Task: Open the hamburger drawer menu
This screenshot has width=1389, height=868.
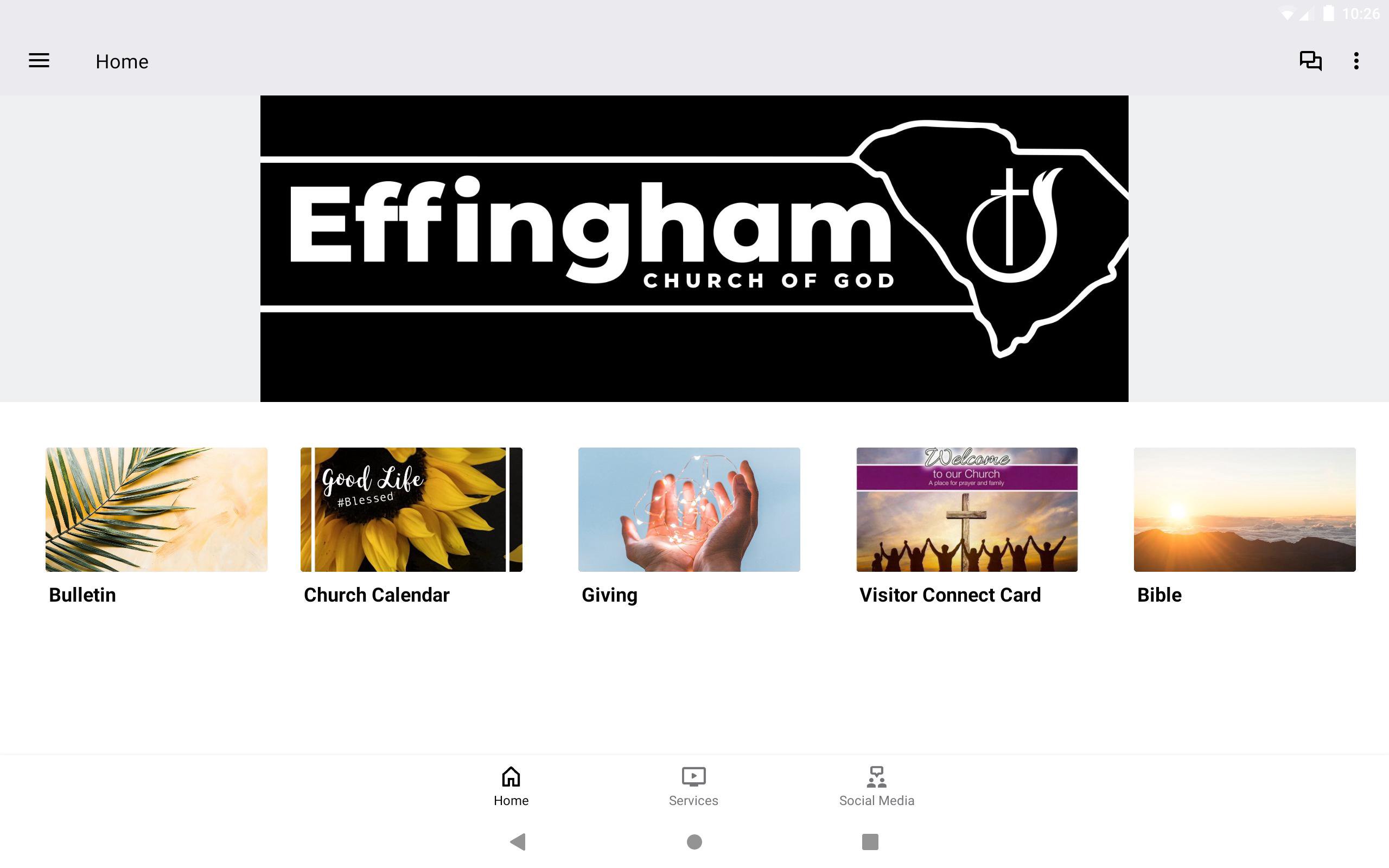Action: 39,61
